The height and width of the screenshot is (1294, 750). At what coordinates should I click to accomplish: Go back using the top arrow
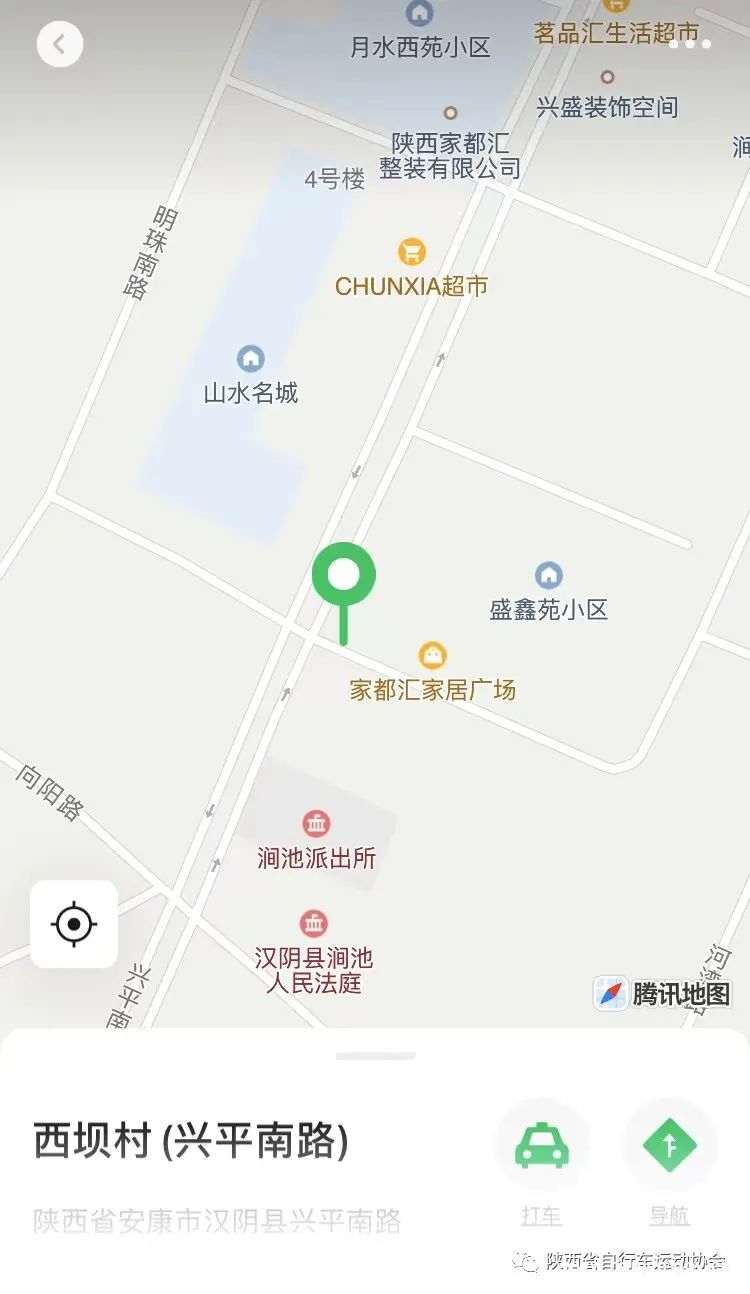(x=59, y=44)
